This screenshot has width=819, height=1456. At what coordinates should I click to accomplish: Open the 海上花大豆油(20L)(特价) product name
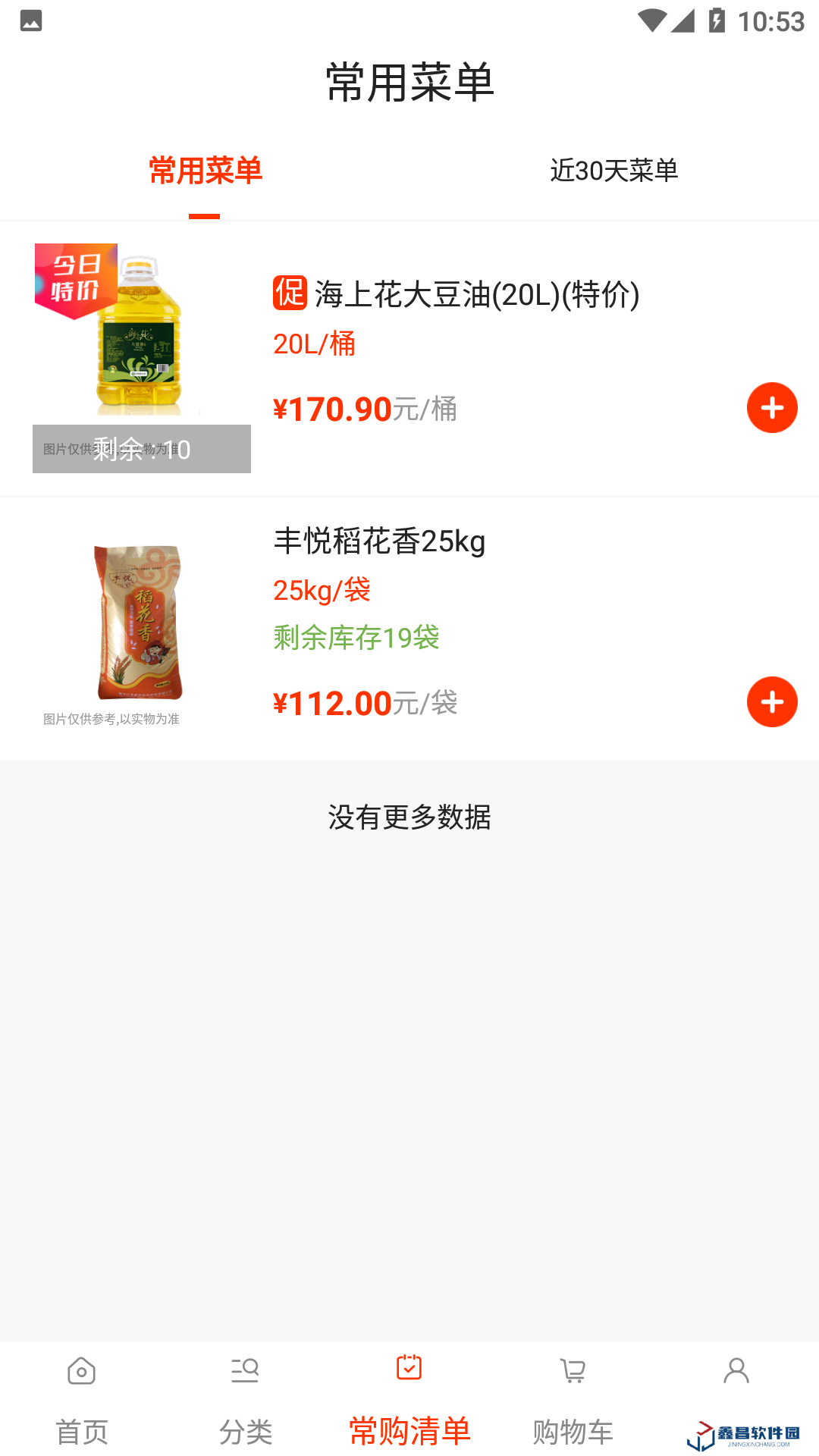click(476, 295)
